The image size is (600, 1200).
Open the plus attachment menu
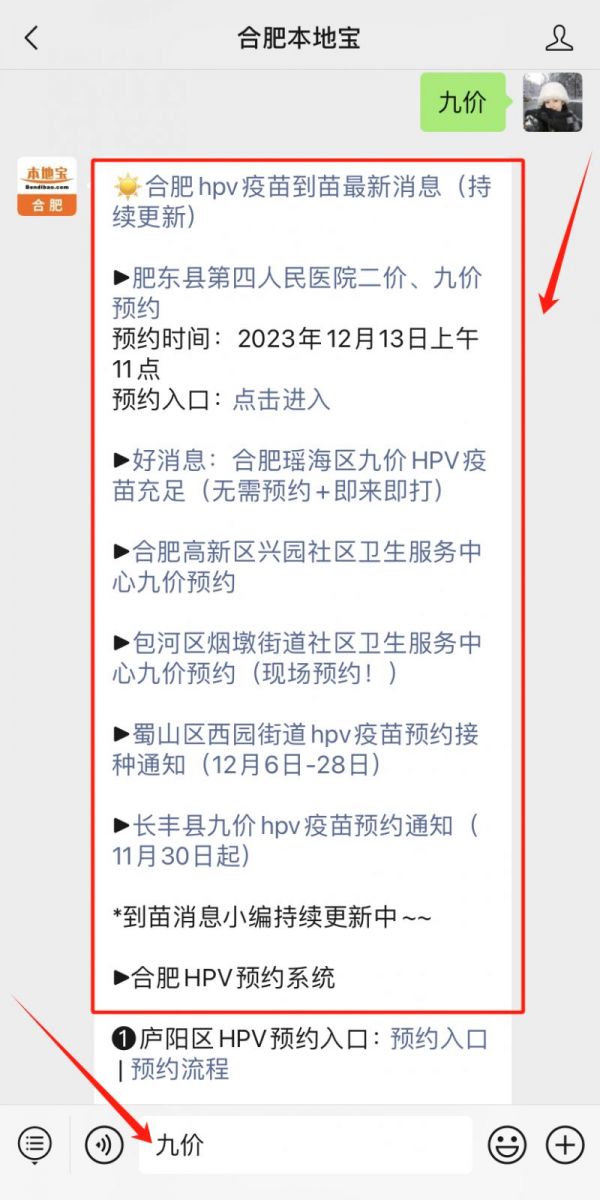coord(565,1144)
